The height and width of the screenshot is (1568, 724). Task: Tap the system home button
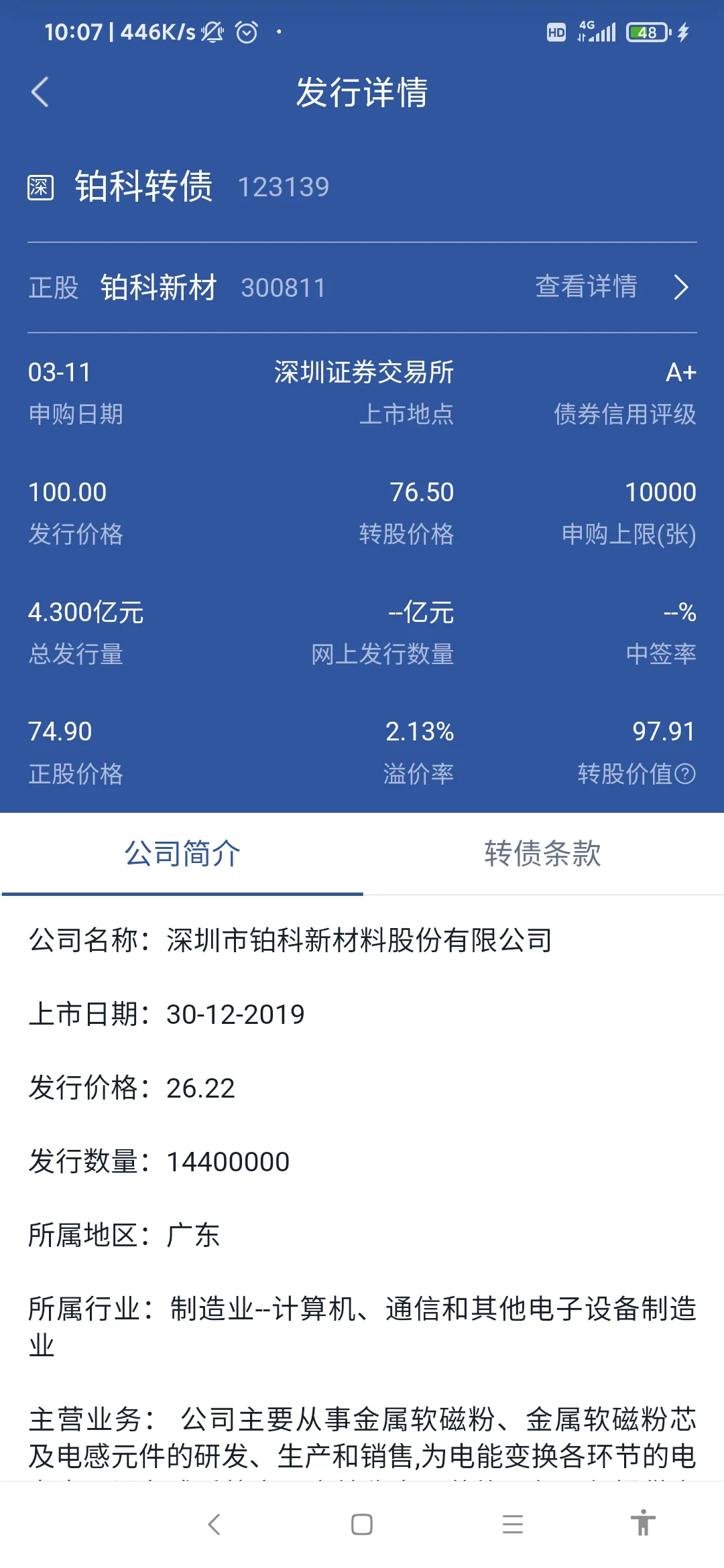(x=362, y=1524)
